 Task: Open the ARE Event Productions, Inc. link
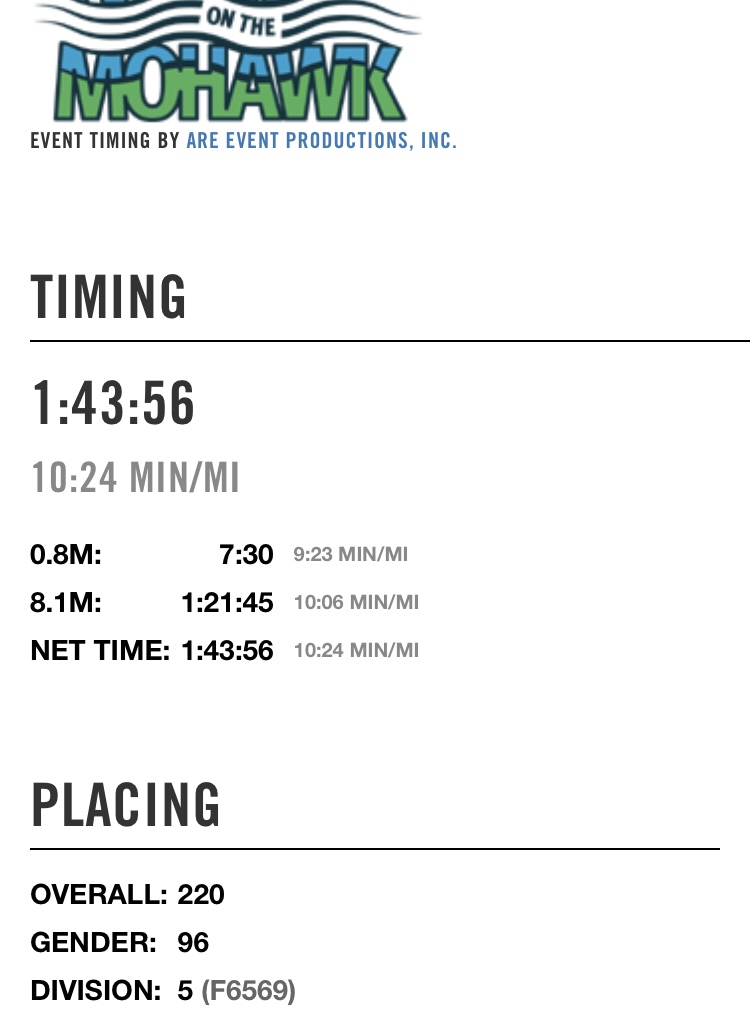[321, 141]
